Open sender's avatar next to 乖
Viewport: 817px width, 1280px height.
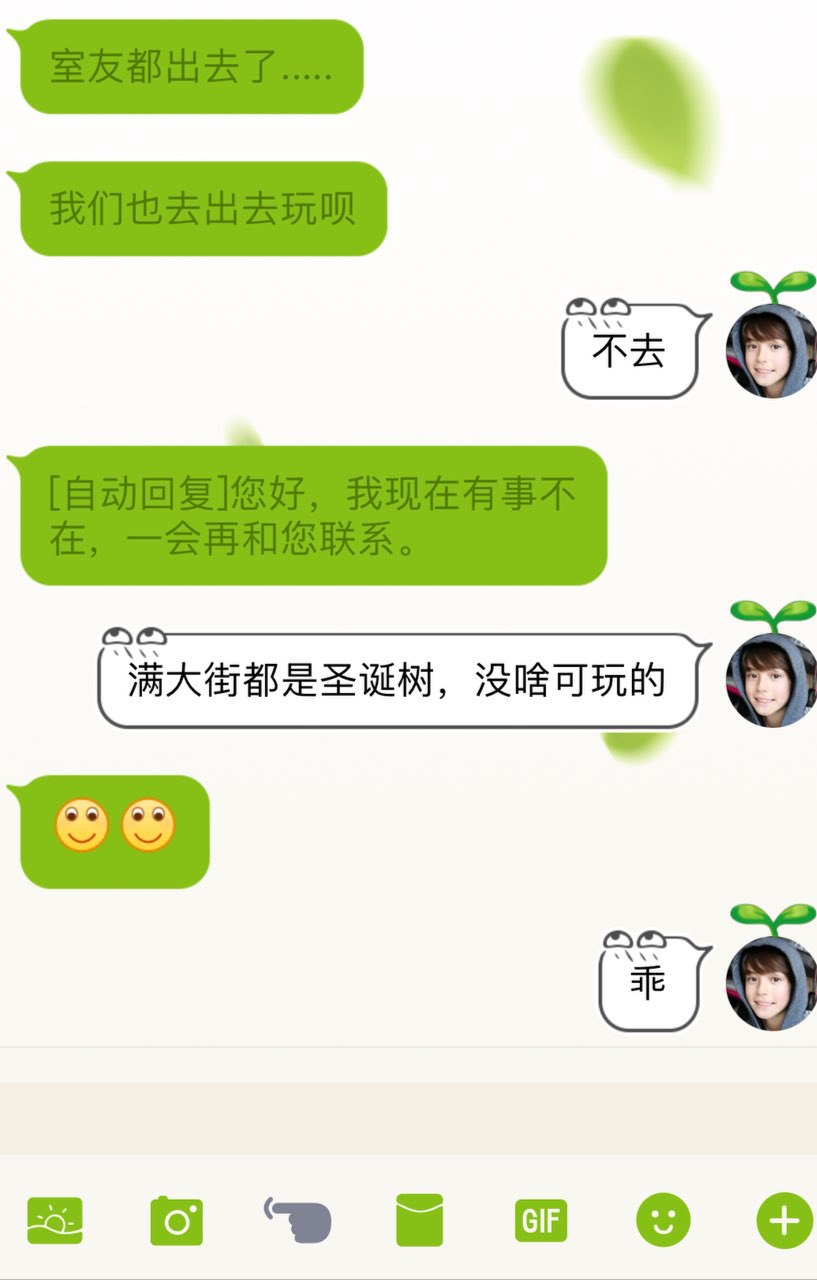pyautogui.click(x=772, y=984)
